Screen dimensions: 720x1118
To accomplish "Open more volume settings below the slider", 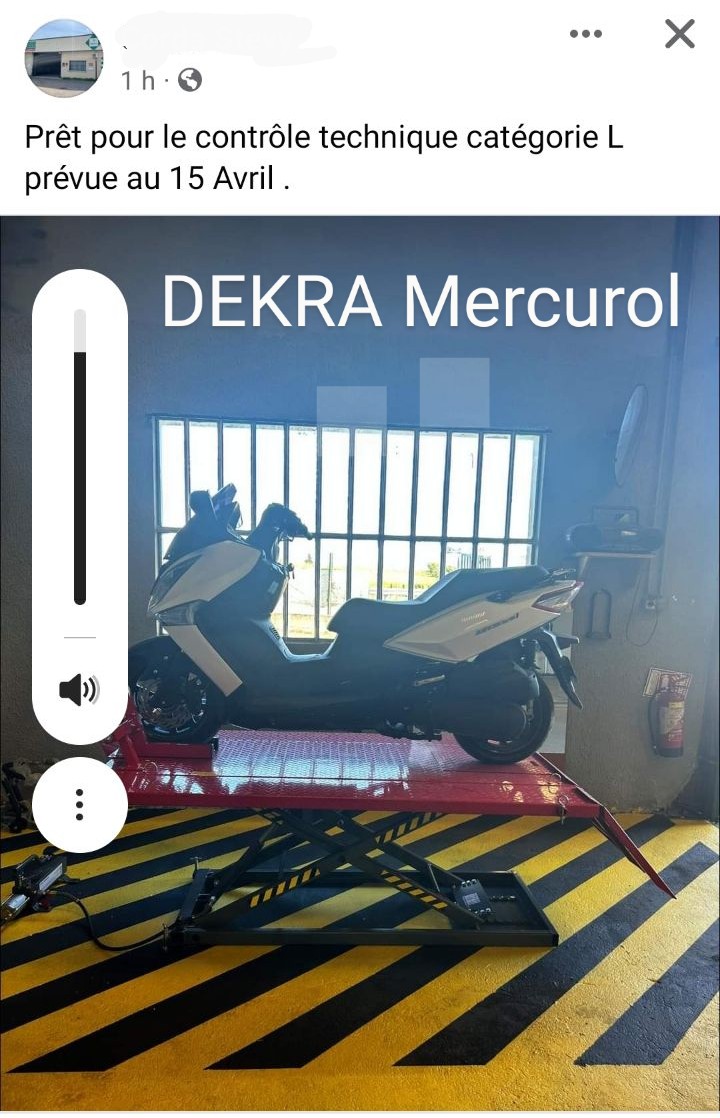I will (80, 804).
